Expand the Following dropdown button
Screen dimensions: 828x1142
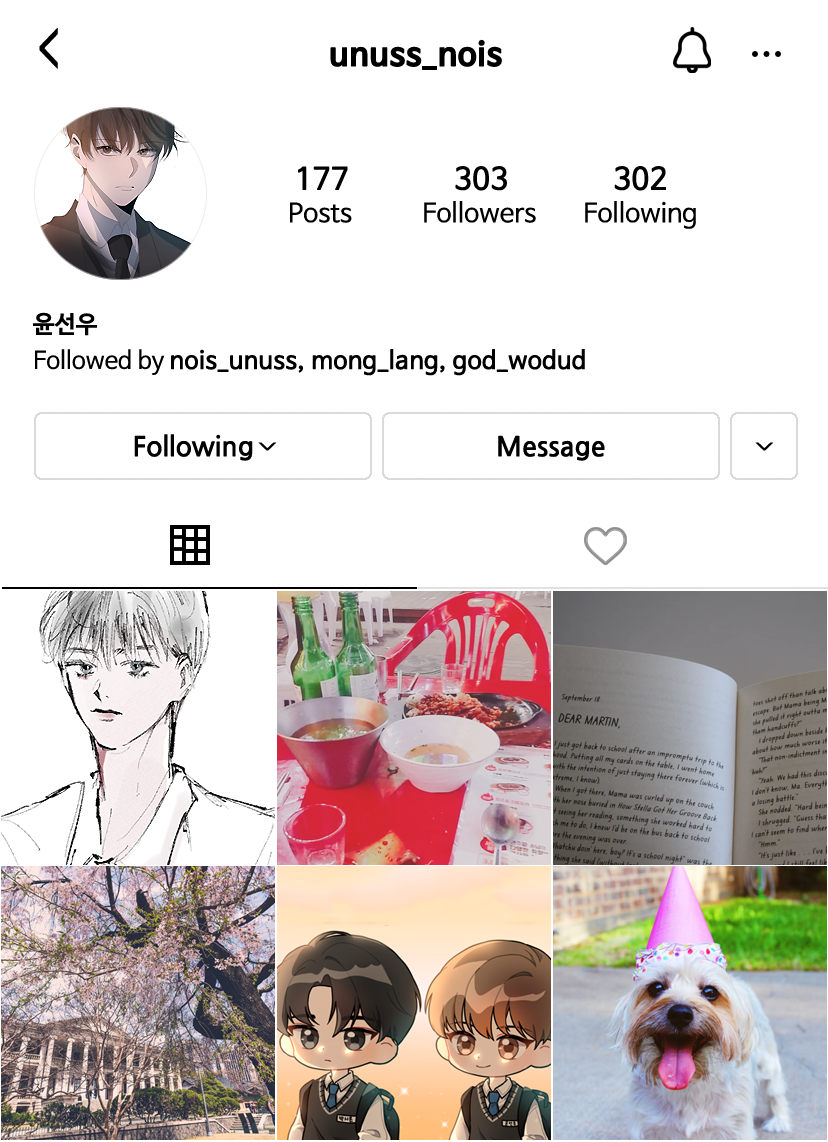pos(203,446)
